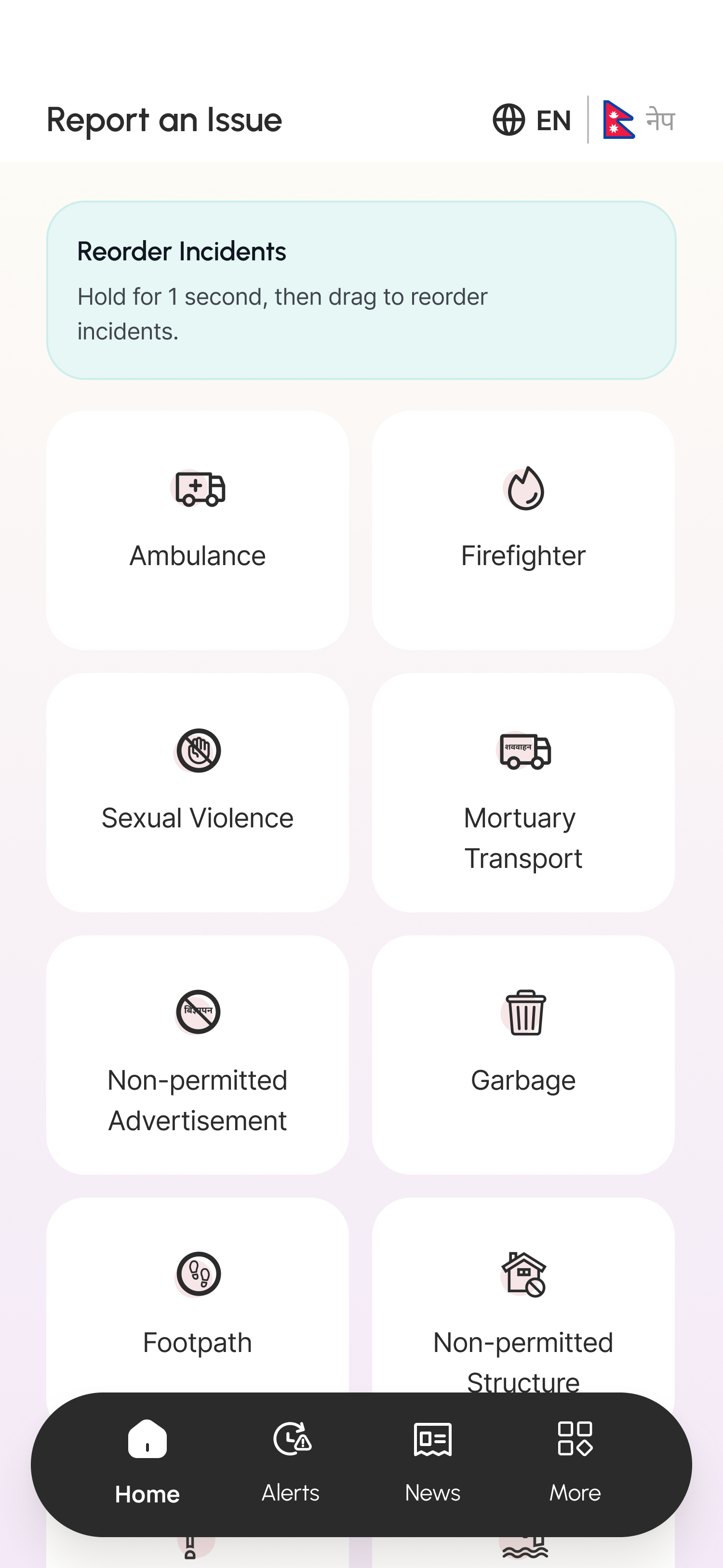Switch language to English (EN)
The image size is (723, 1568).
point(532,120)
